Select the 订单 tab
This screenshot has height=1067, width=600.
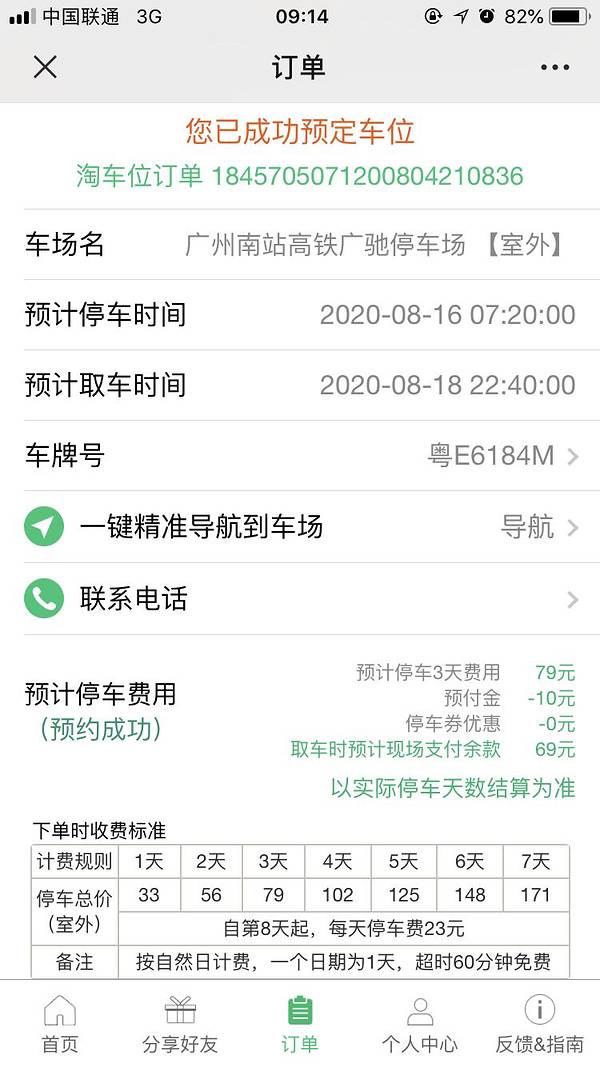[x=299, y=1023]
